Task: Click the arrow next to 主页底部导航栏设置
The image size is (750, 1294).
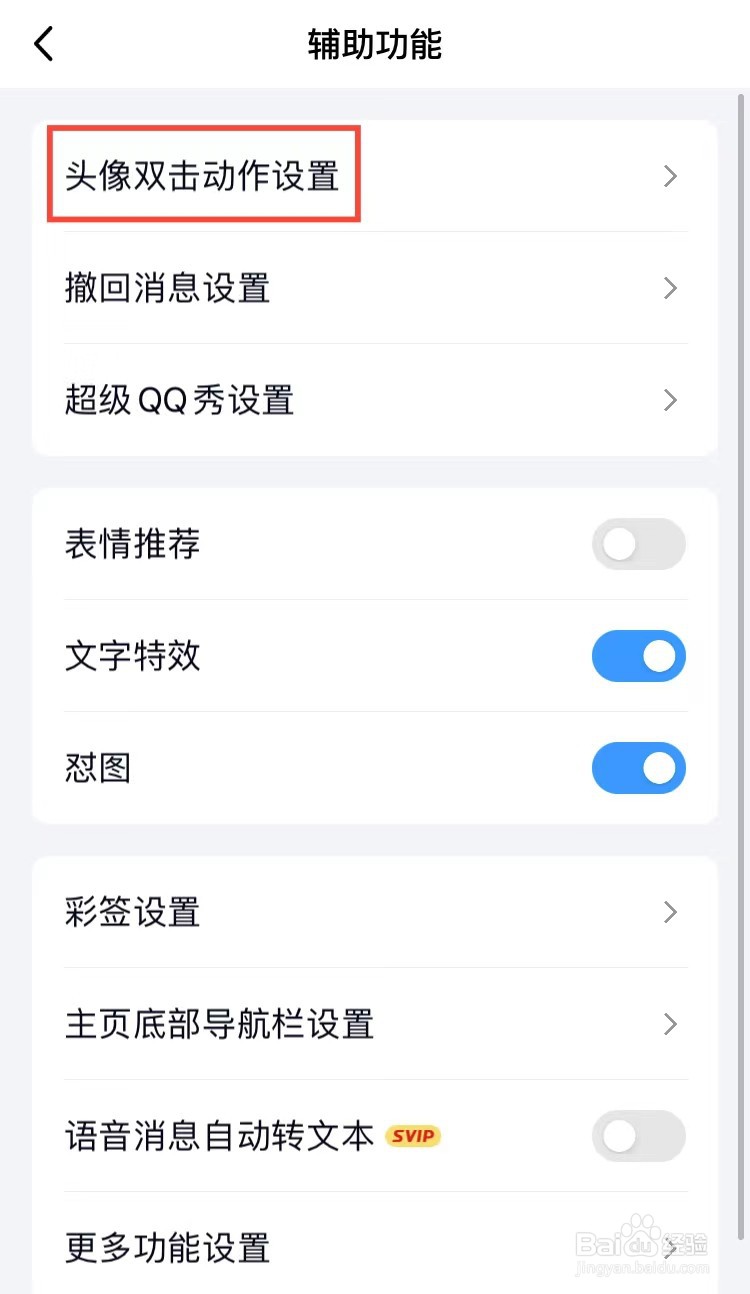Action: [670, 1024]
